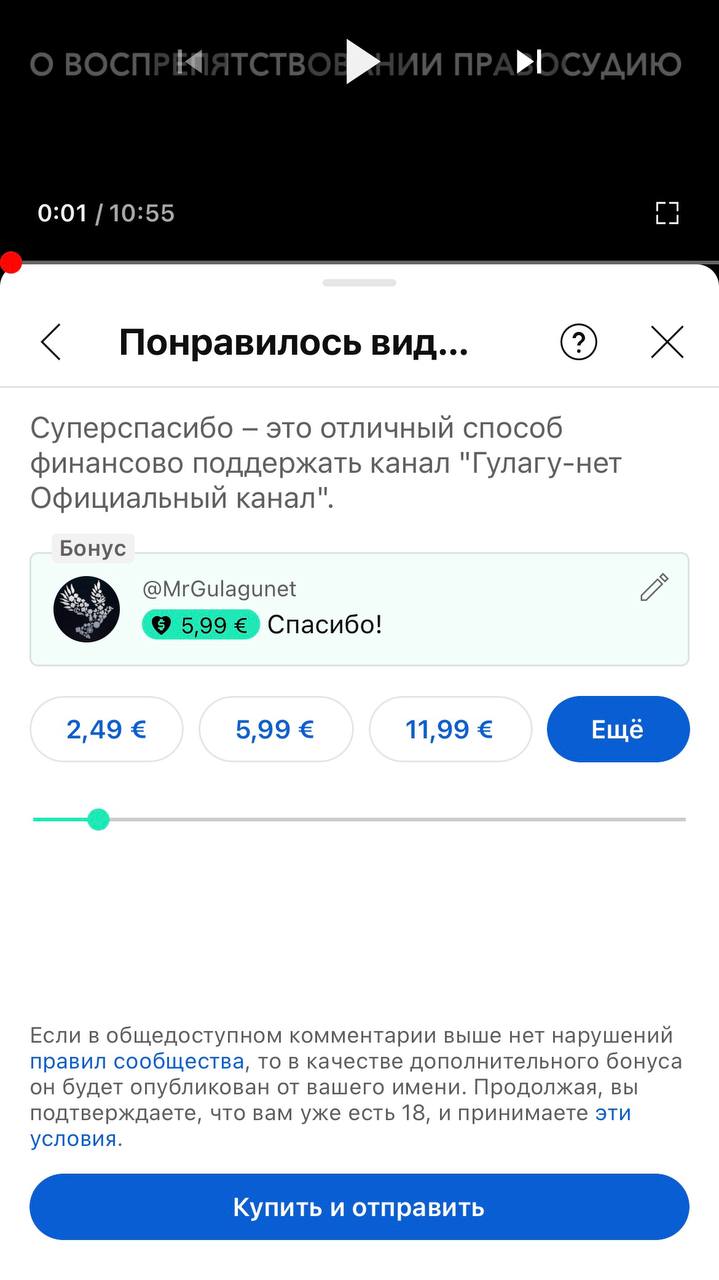Tap Купить и отправить
Viewport: 719px width, 1280px height.
coord(359,1207)
